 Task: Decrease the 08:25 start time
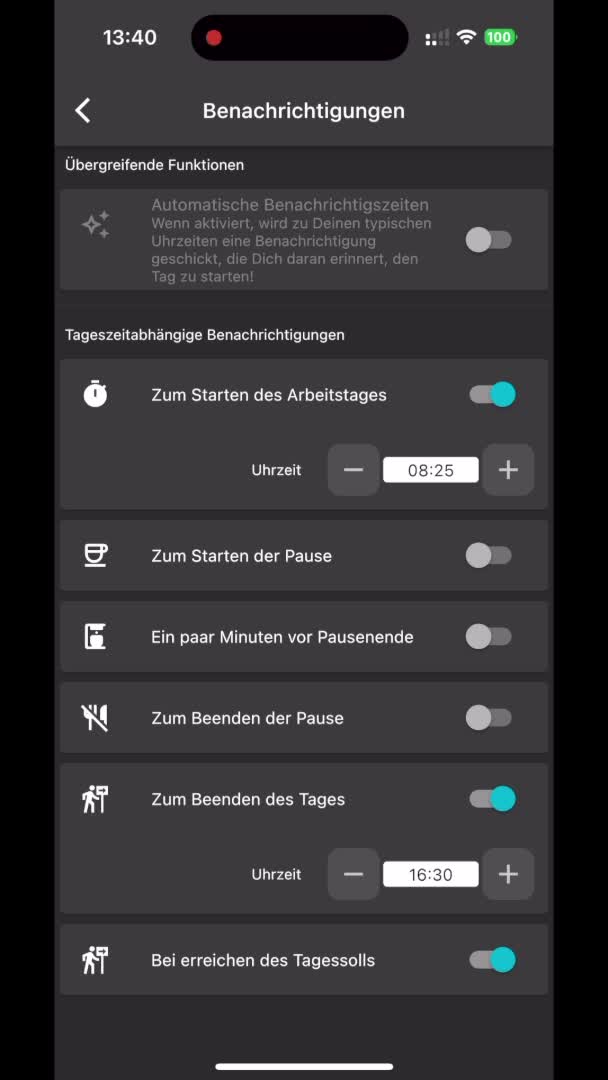[353, 470]
